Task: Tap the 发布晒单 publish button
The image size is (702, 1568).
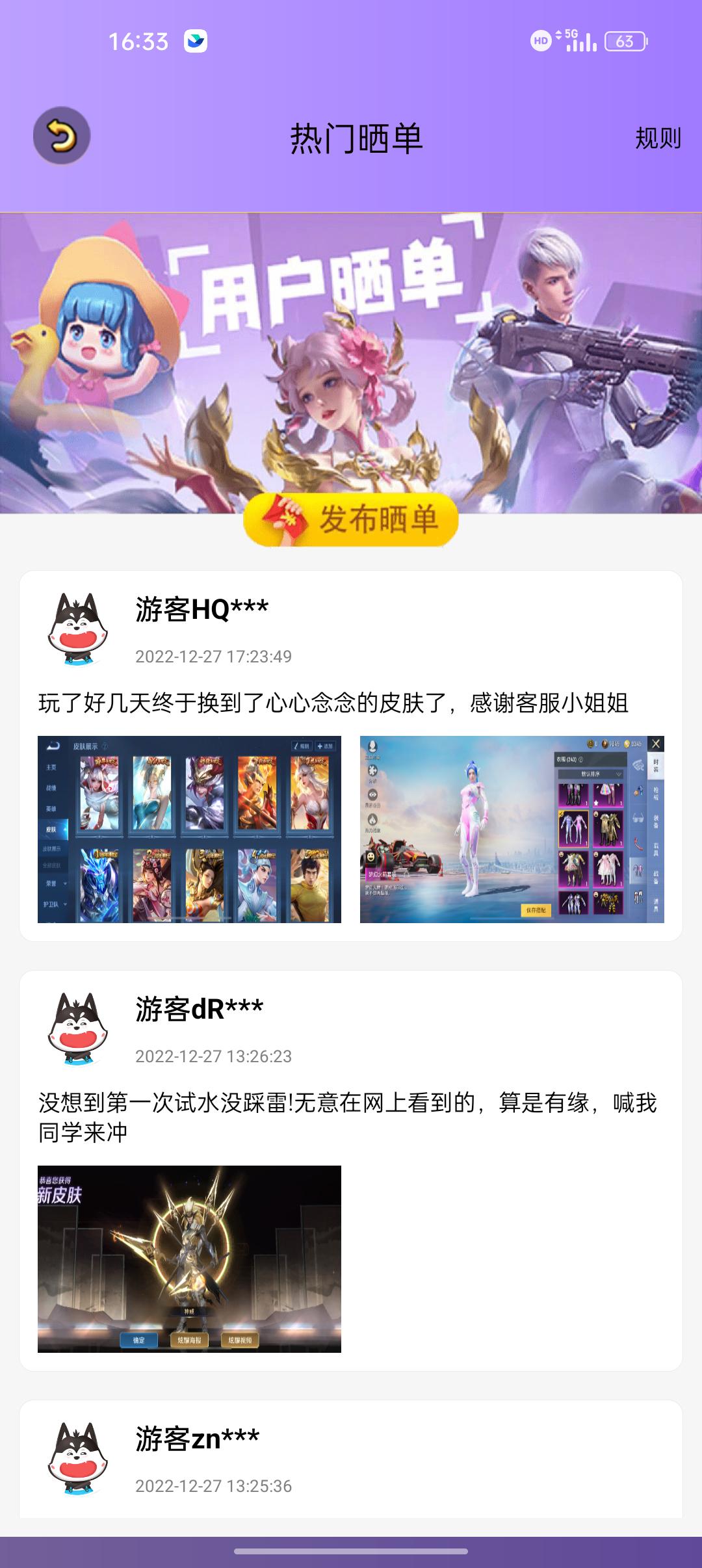Action: (351, 519)
